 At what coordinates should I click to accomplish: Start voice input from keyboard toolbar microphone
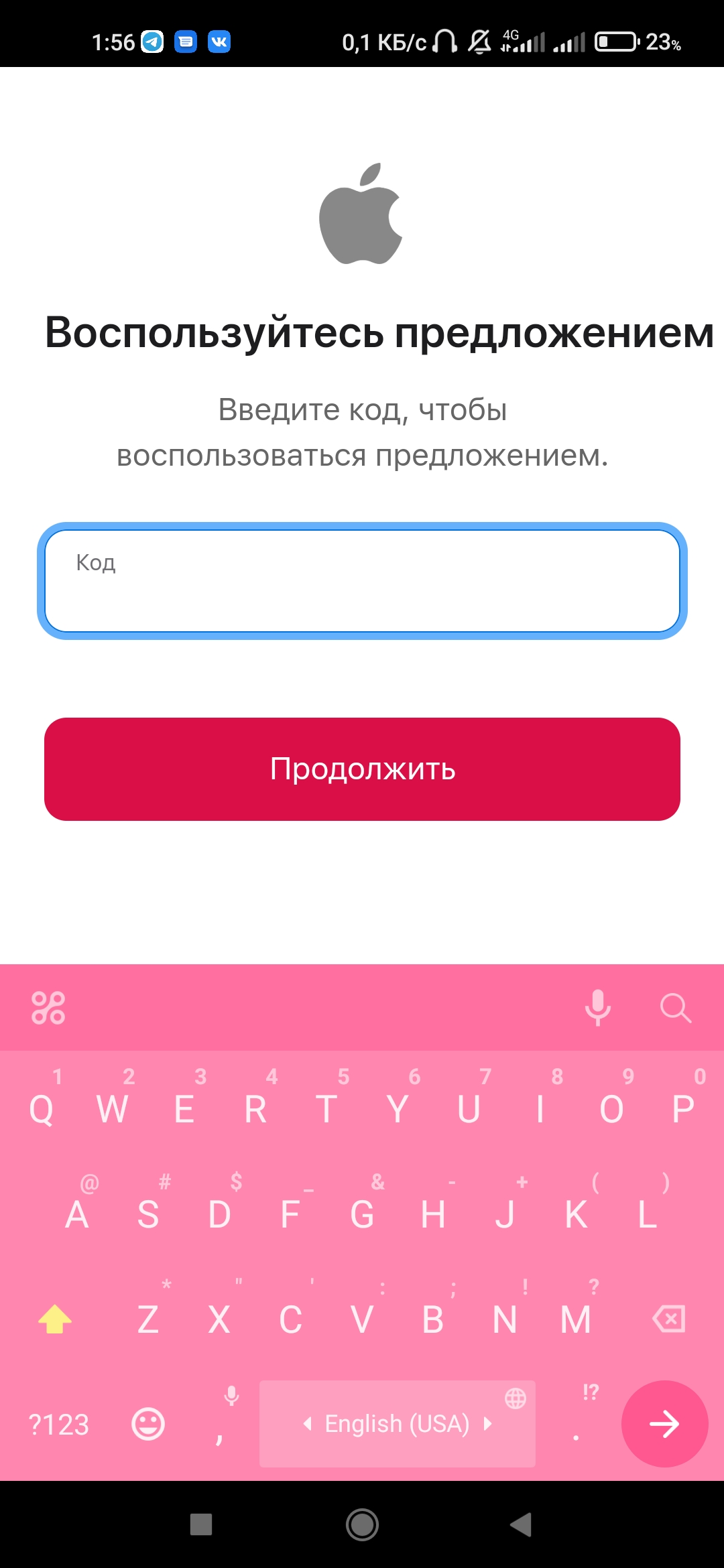click(597, 1008)
